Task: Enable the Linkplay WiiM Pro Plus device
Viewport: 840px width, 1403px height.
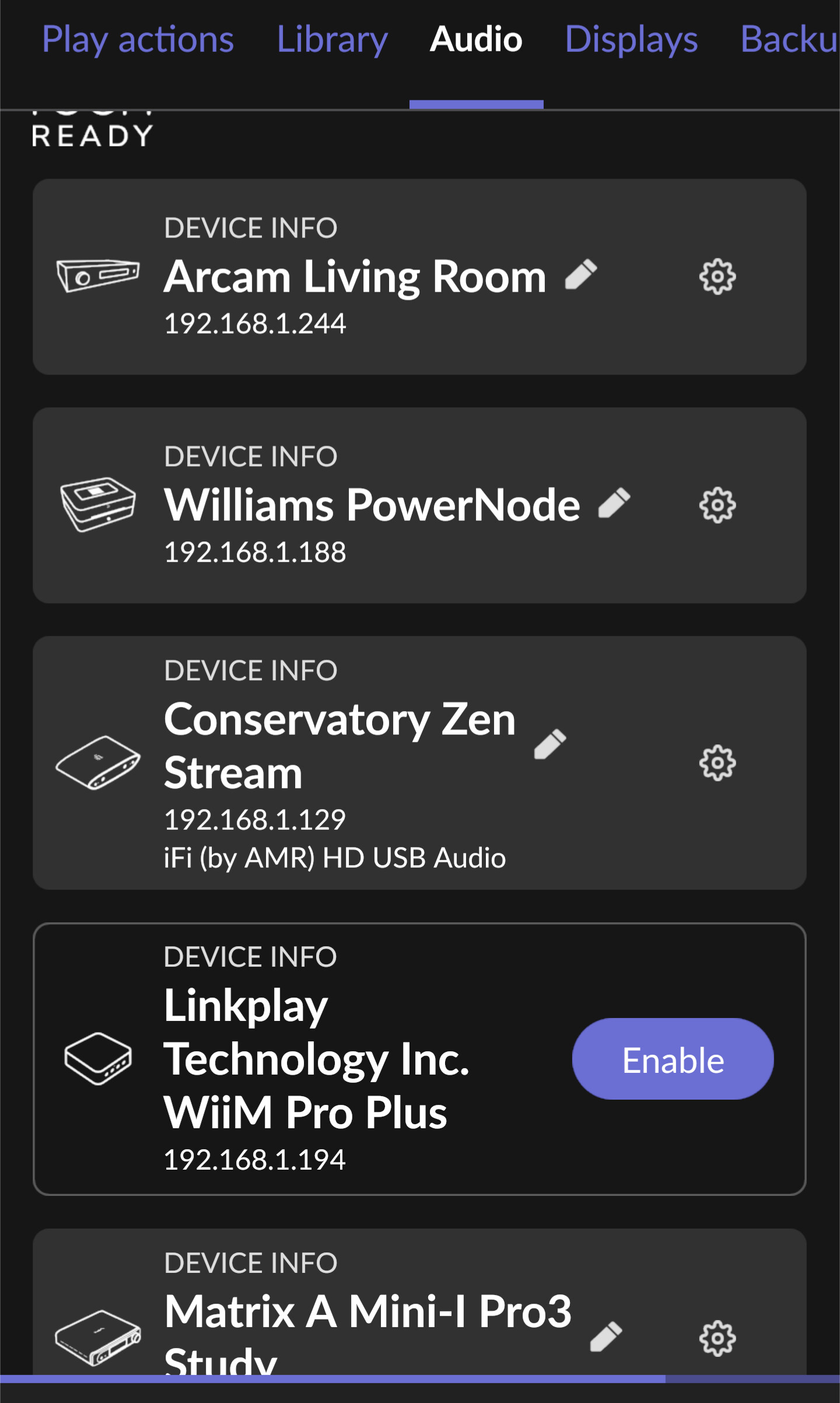Action: tap(672, 1059)
